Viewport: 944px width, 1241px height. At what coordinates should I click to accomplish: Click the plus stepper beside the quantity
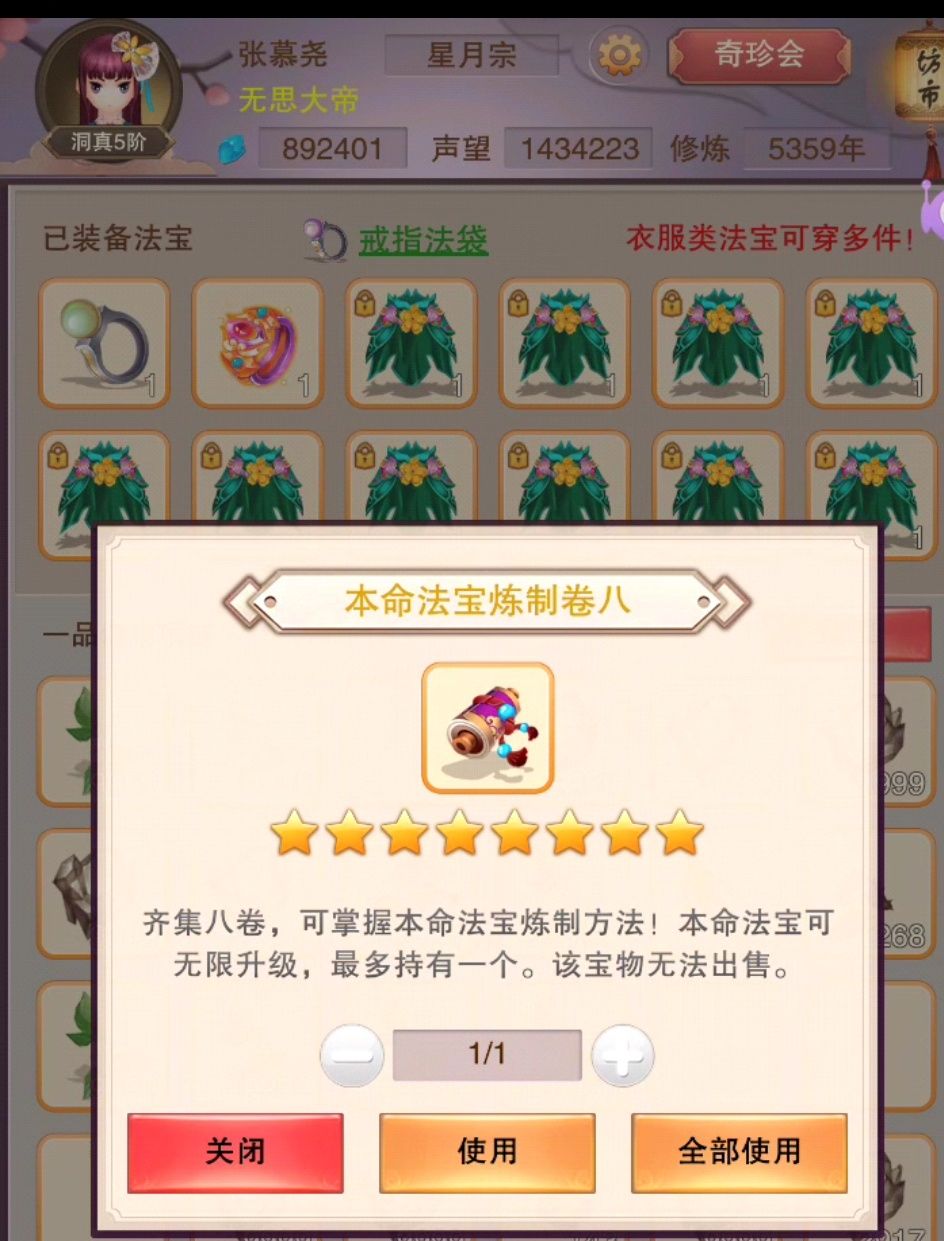pyautogui.click(x=626, y=1055)
